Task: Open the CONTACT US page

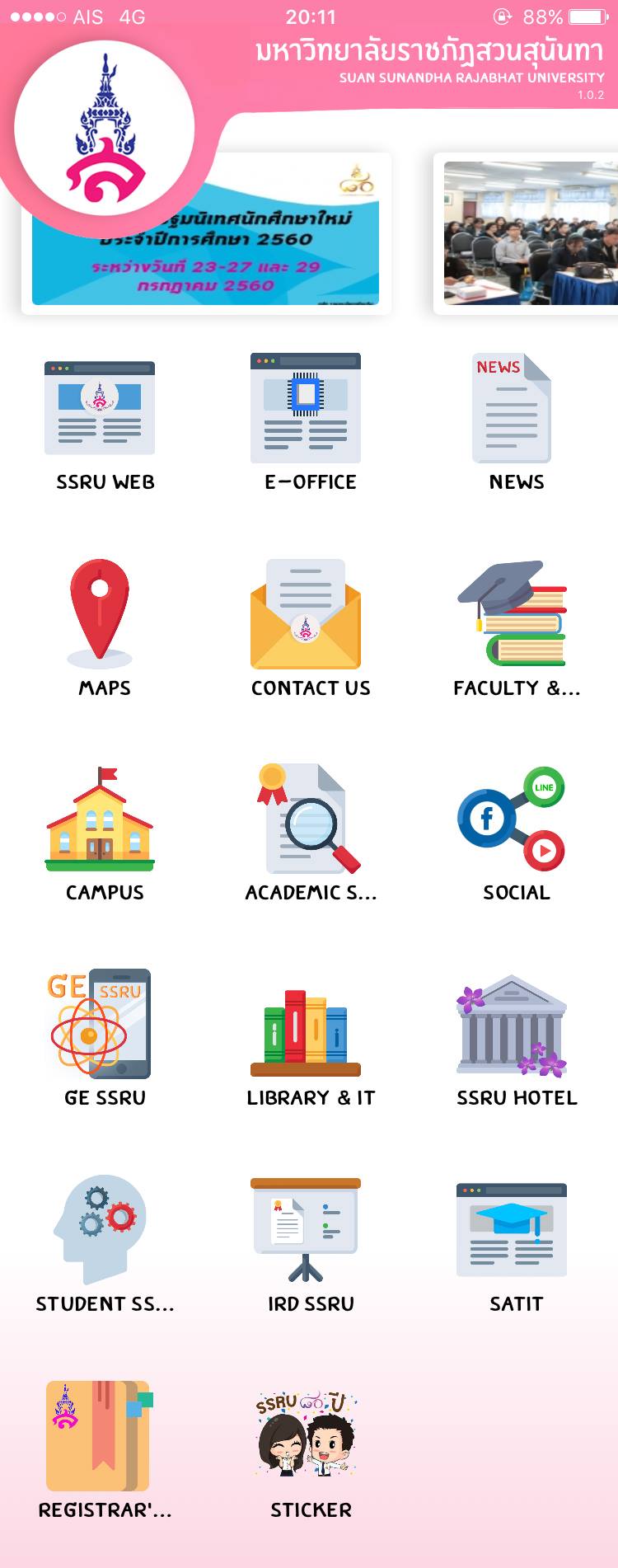Action: tap(306, 613)
